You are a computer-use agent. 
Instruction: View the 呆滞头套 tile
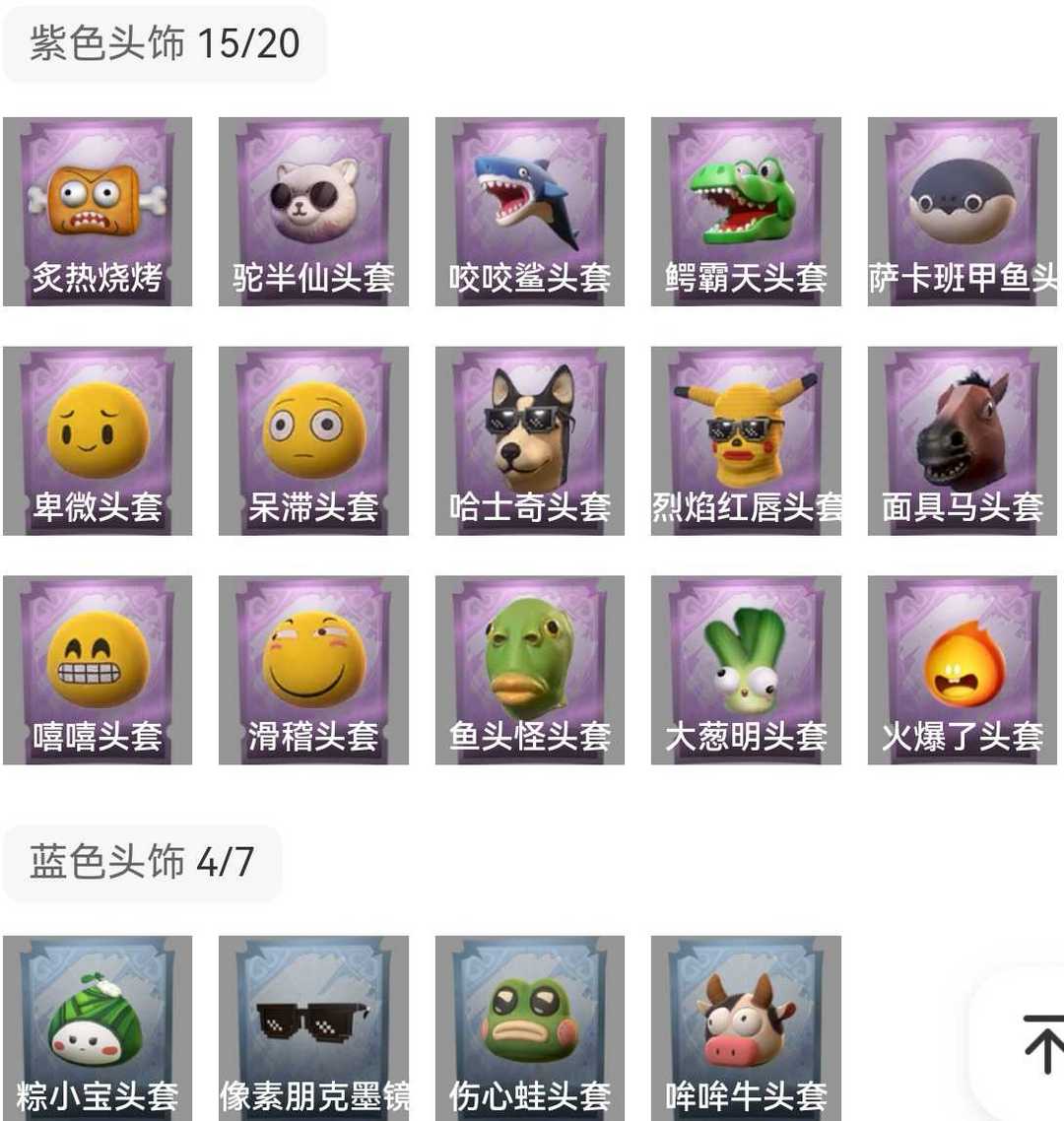point(313,441)
